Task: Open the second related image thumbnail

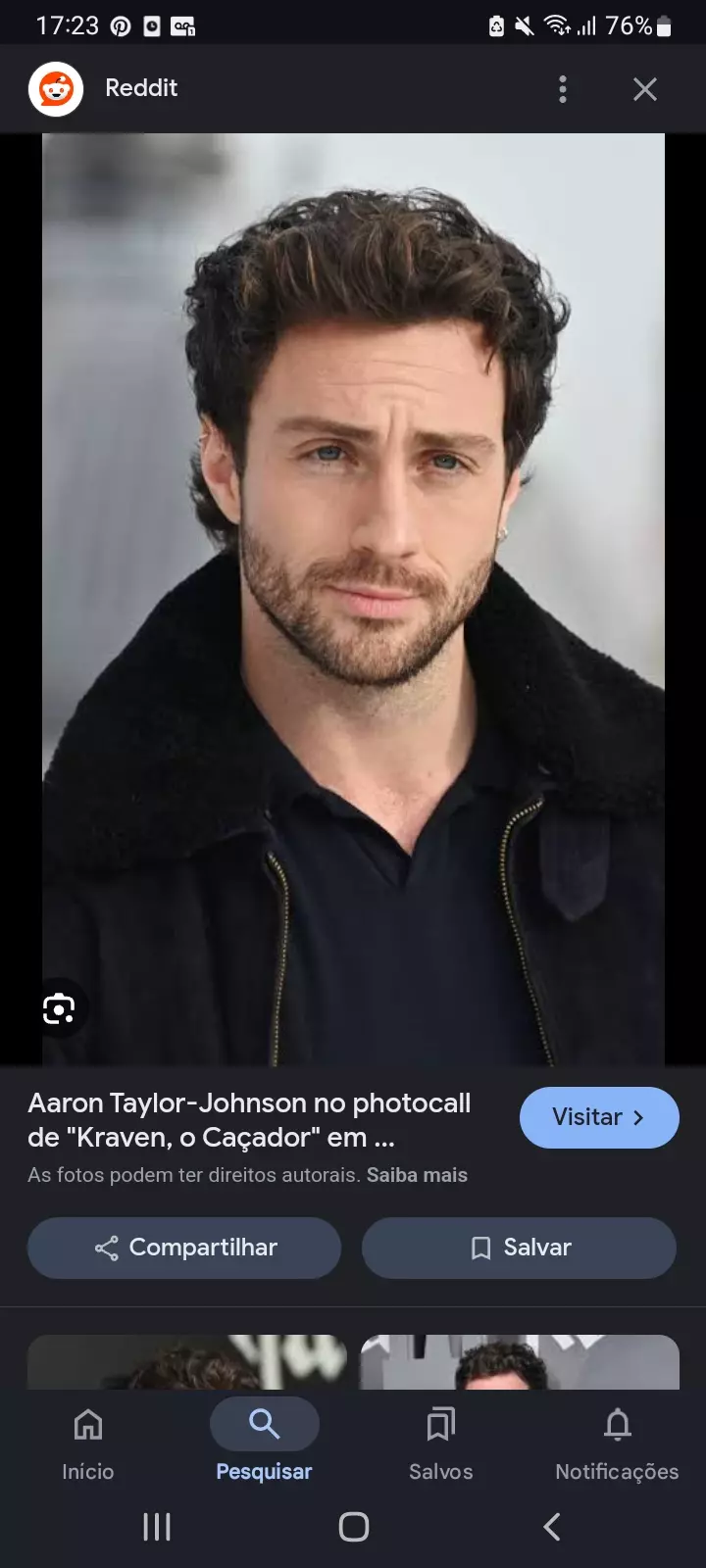Action: 520,1362
